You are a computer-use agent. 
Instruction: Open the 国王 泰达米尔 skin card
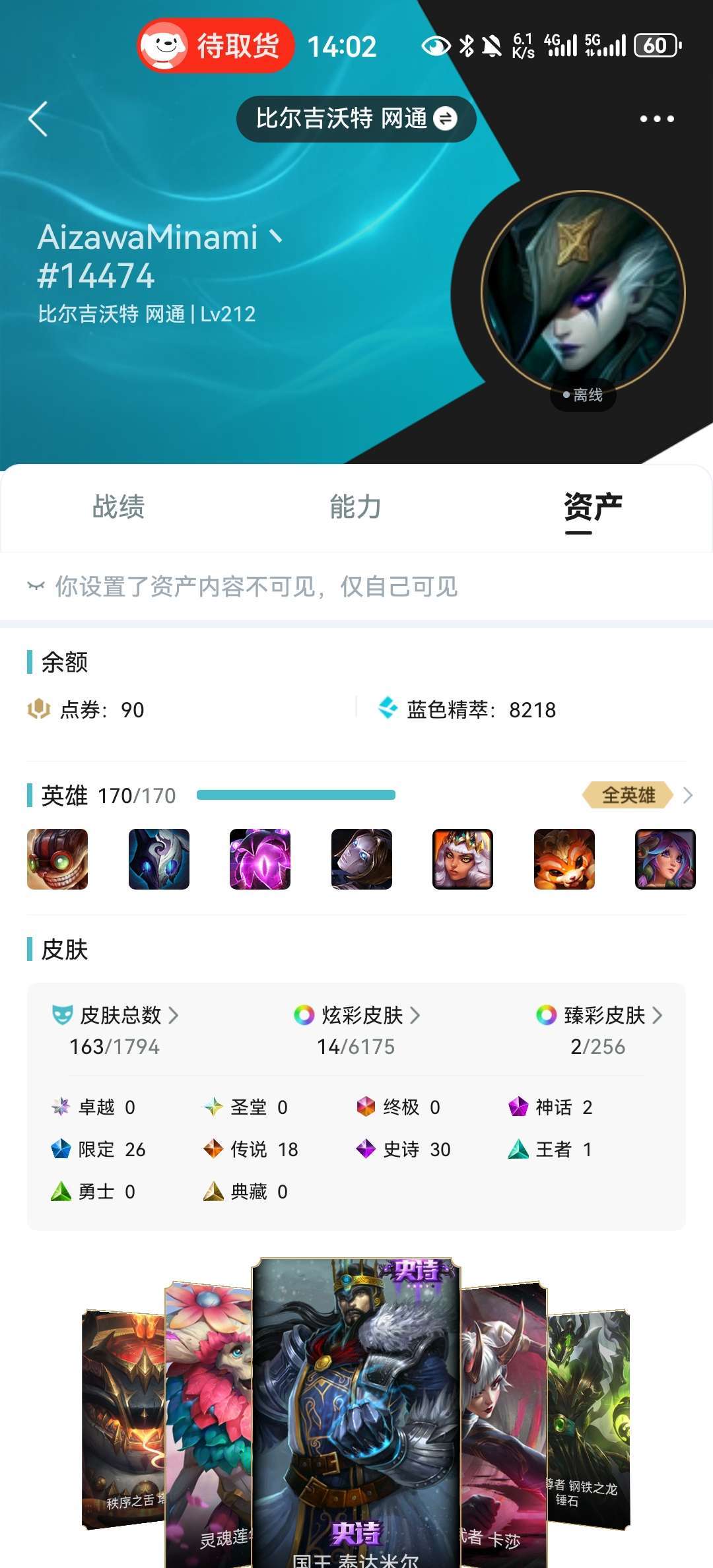click(x=356, y=1412)
